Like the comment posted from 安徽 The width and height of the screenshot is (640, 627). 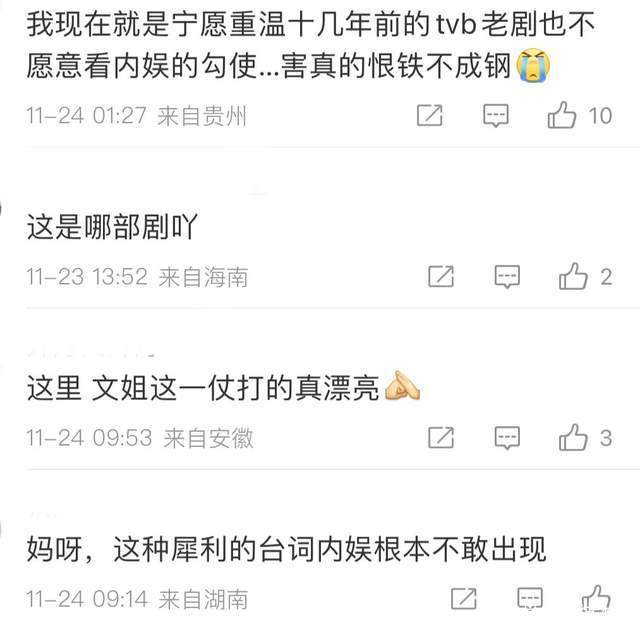[x=574, y=437]
